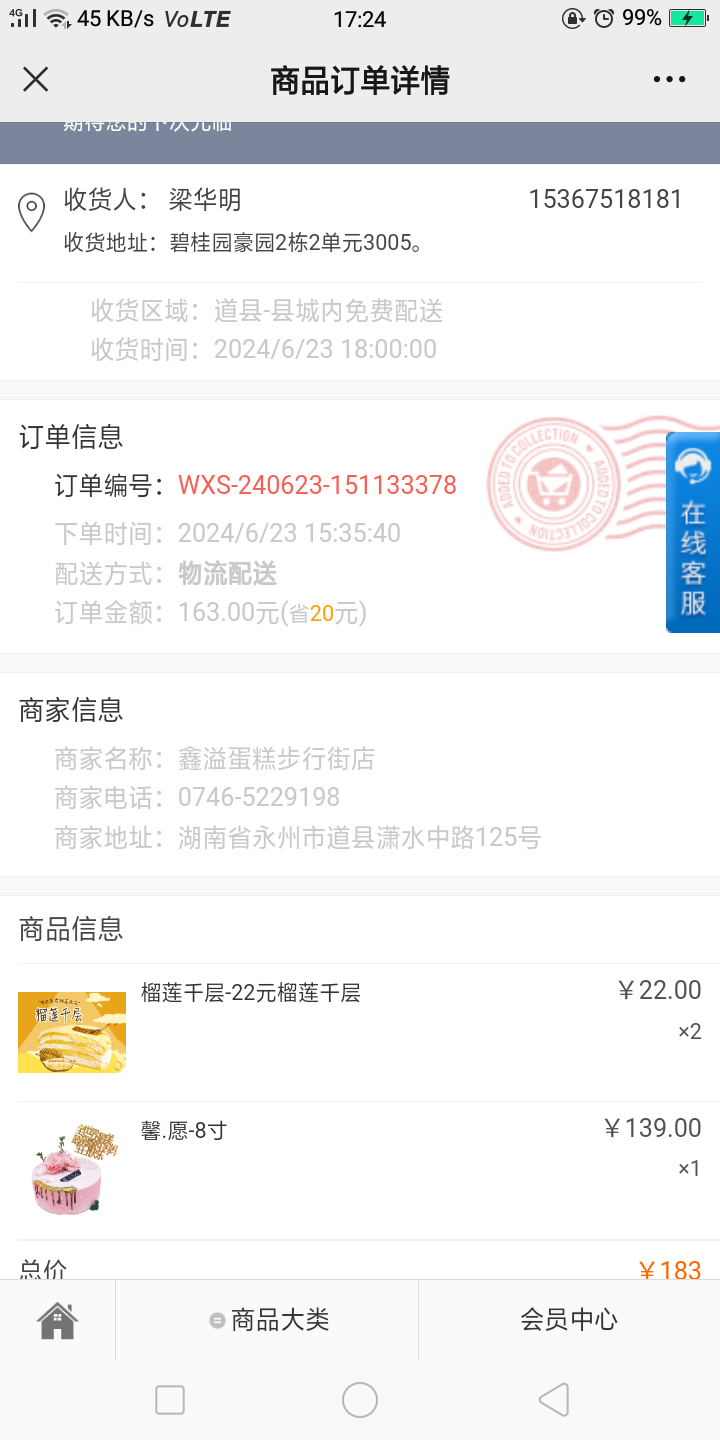
Task: Open the three-dot overflow menu
Action: [x=669, y=80]
